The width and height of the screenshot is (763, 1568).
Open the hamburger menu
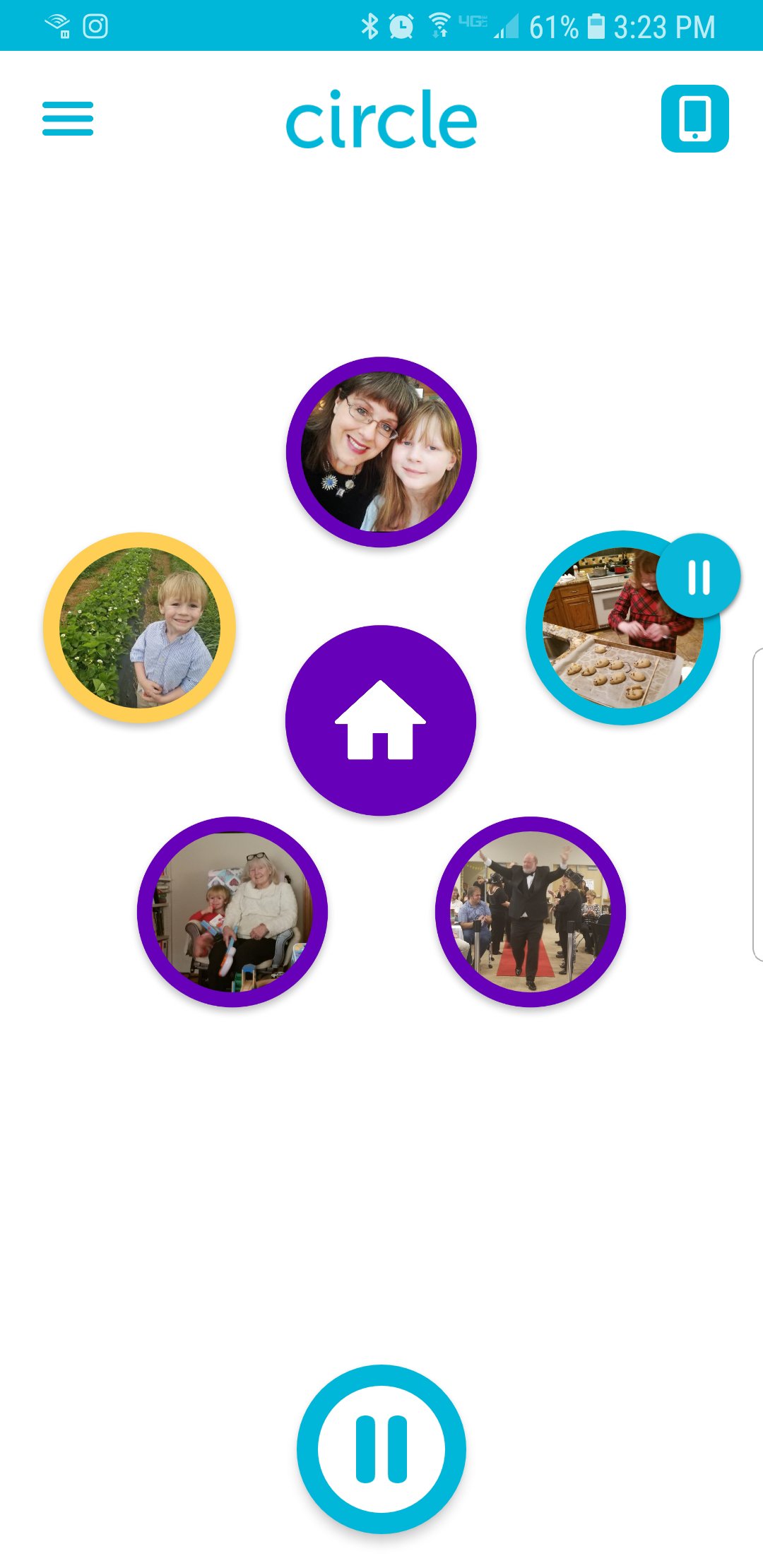click(68, 119)
